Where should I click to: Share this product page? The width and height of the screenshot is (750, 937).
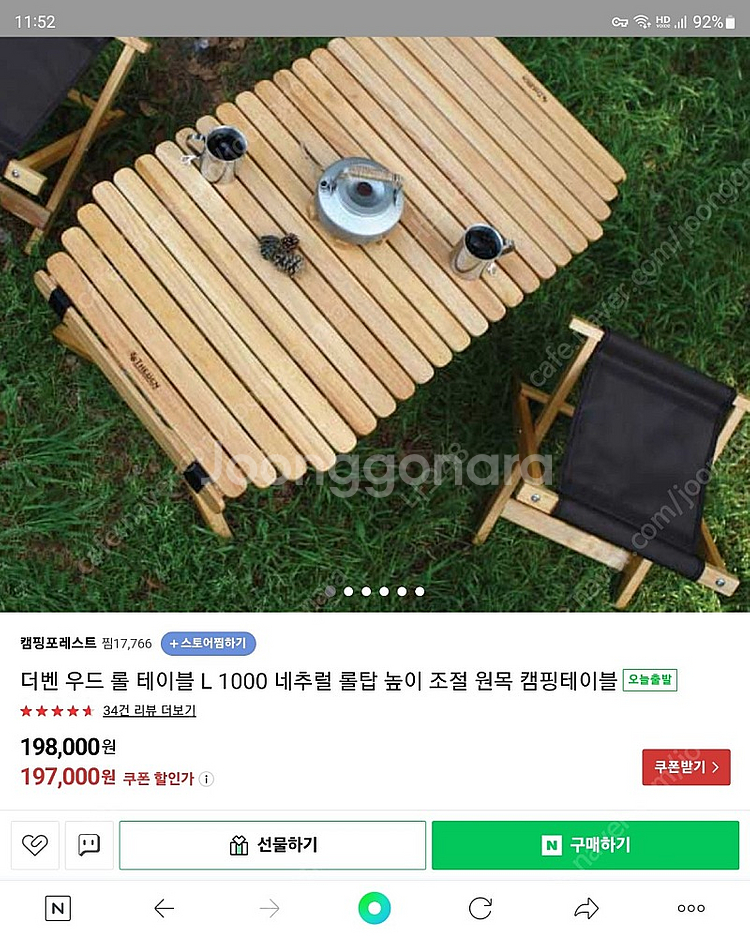coord(586,908)
